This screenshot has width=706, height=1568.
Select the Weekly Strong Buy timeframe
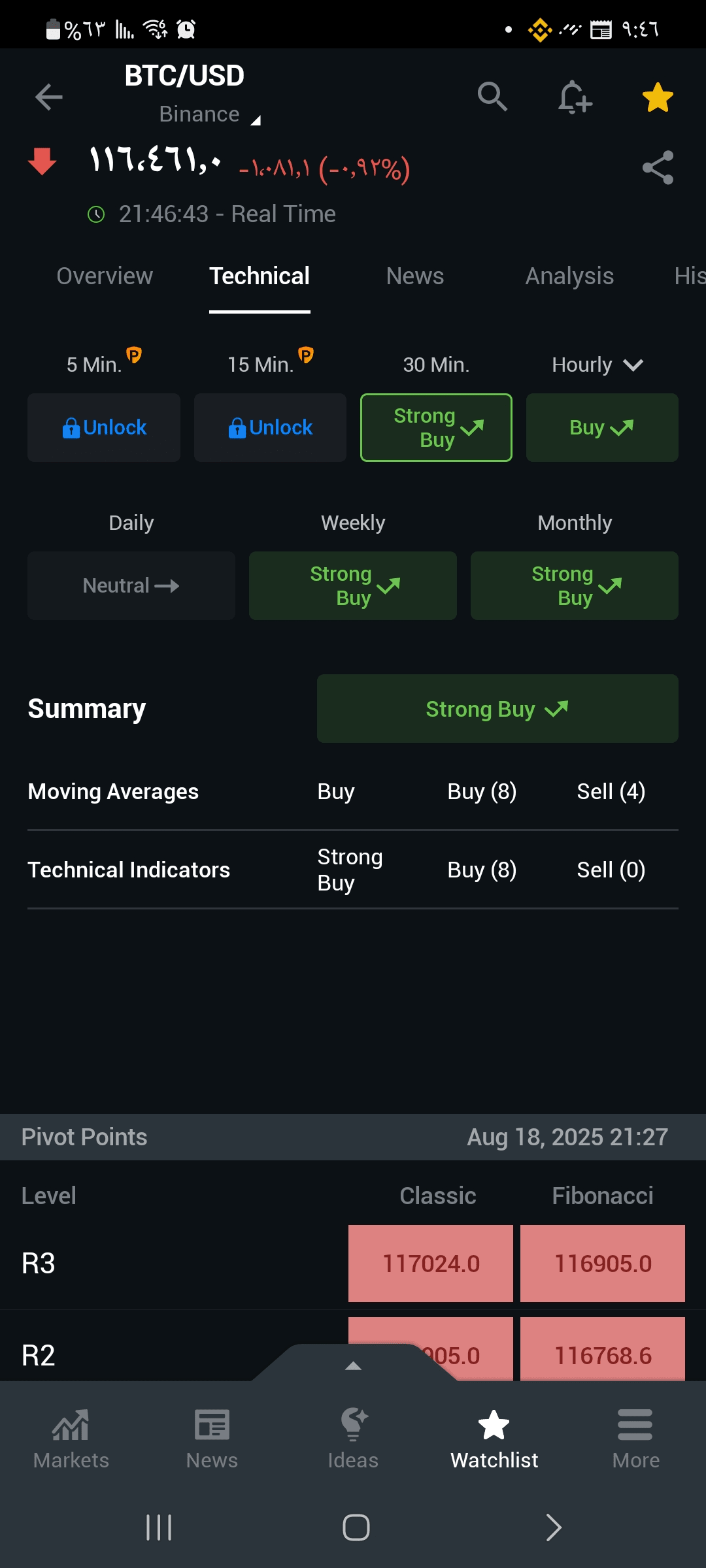(353, 586)
